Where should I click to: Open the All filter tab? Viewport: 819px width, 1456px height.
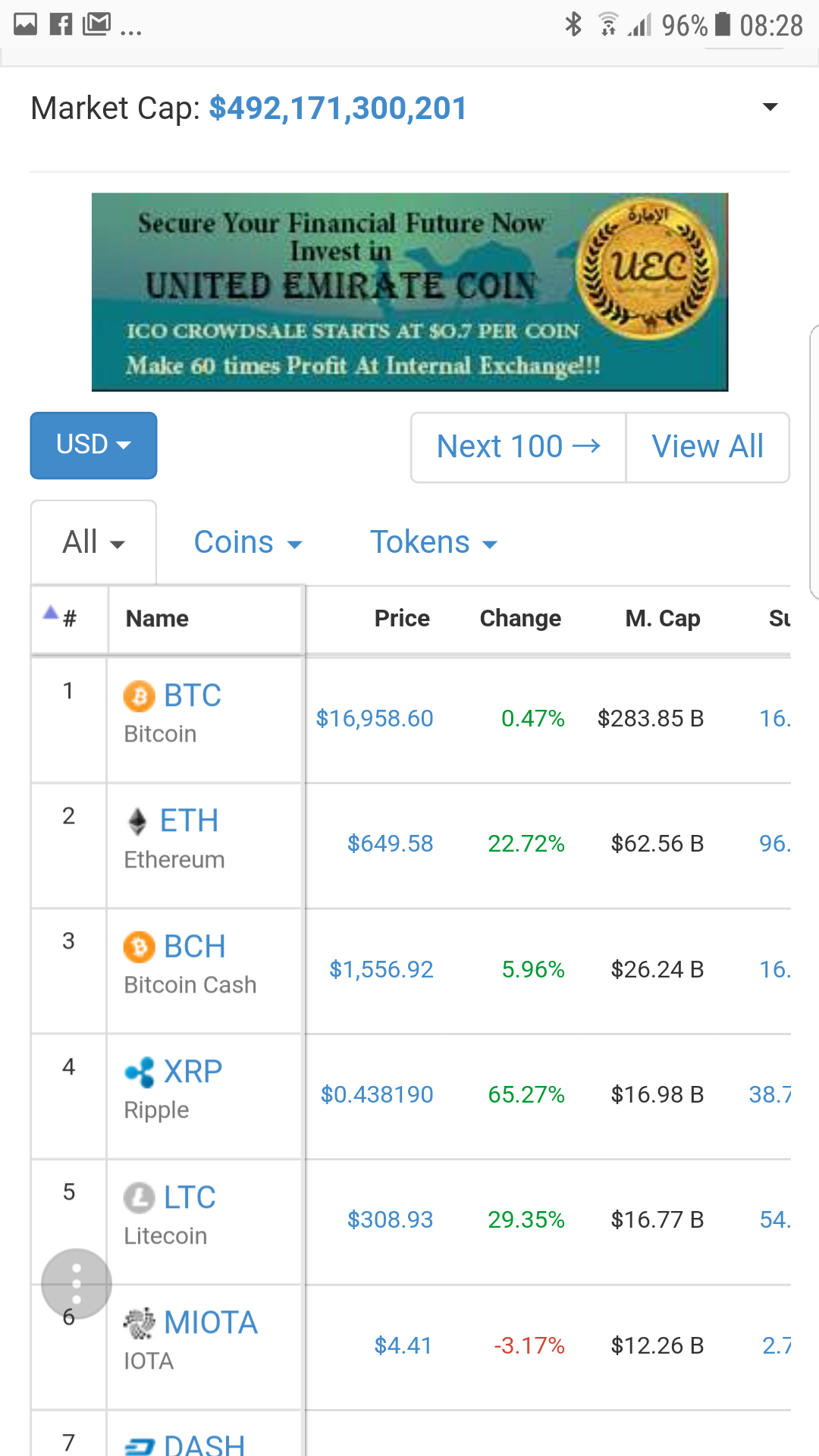tap(93, 542)
